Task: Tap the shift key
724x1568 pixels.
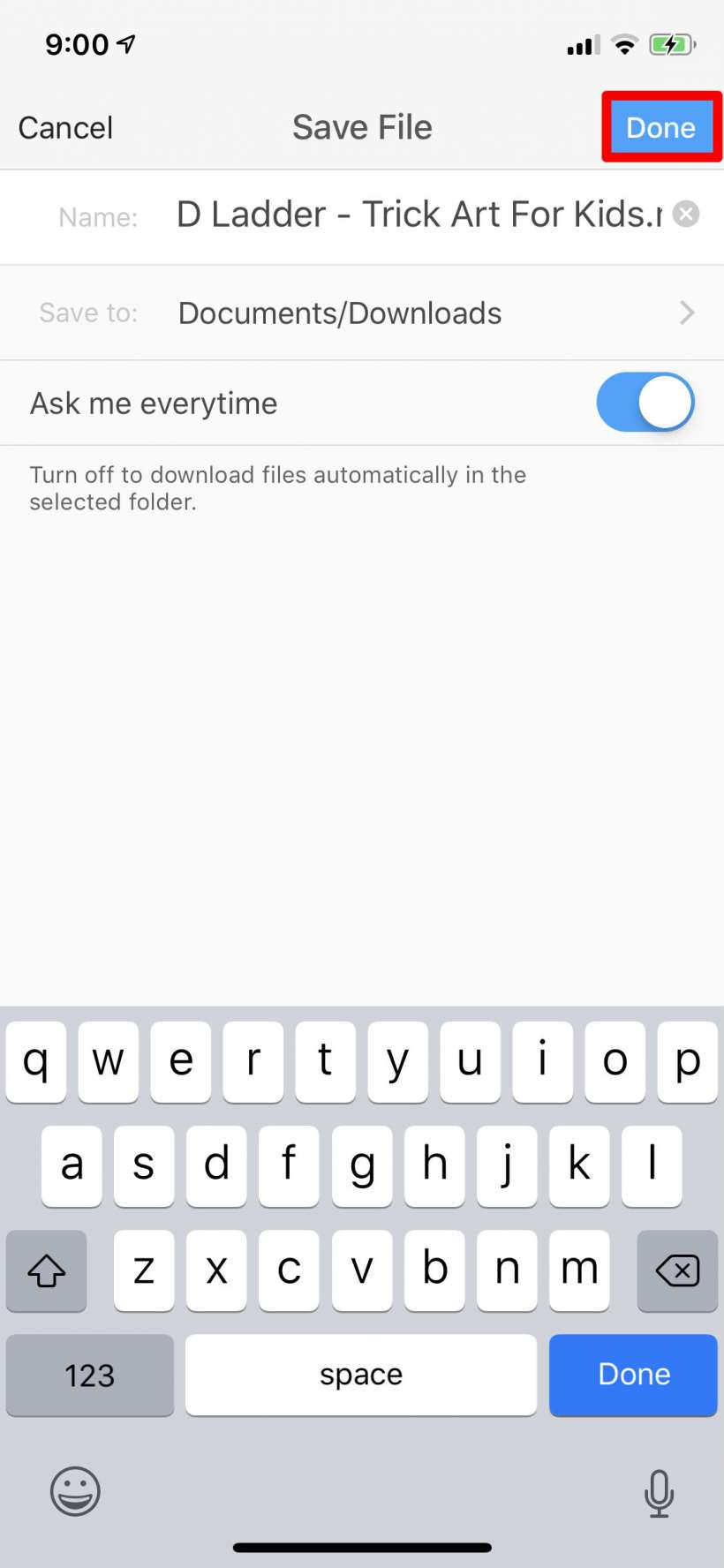Action: [x=47, y=1270]
